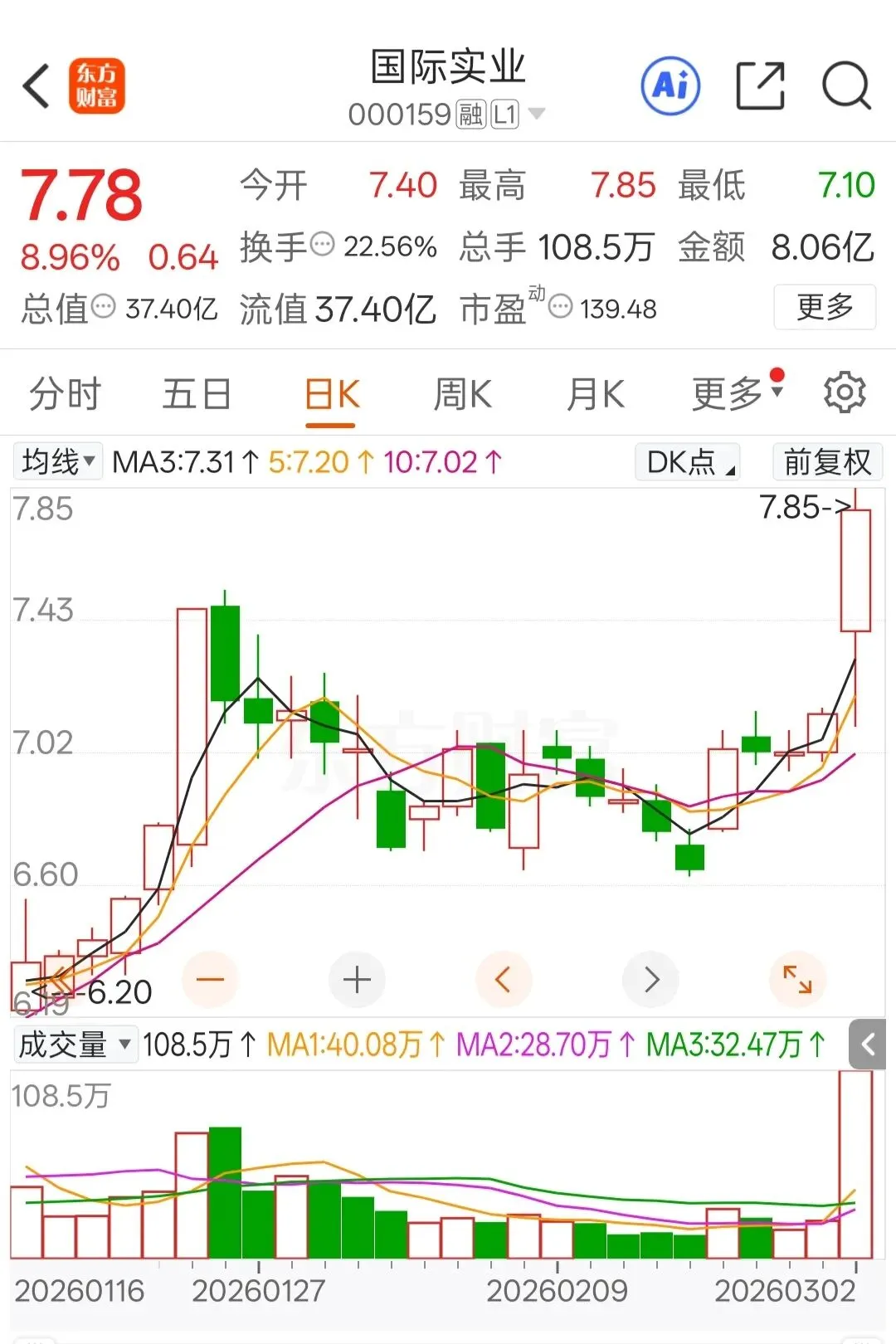Change the 成交量 sub-indicator dropdown
Viewport: 896px width, 1344px height.
click(x=75, y=1044)
